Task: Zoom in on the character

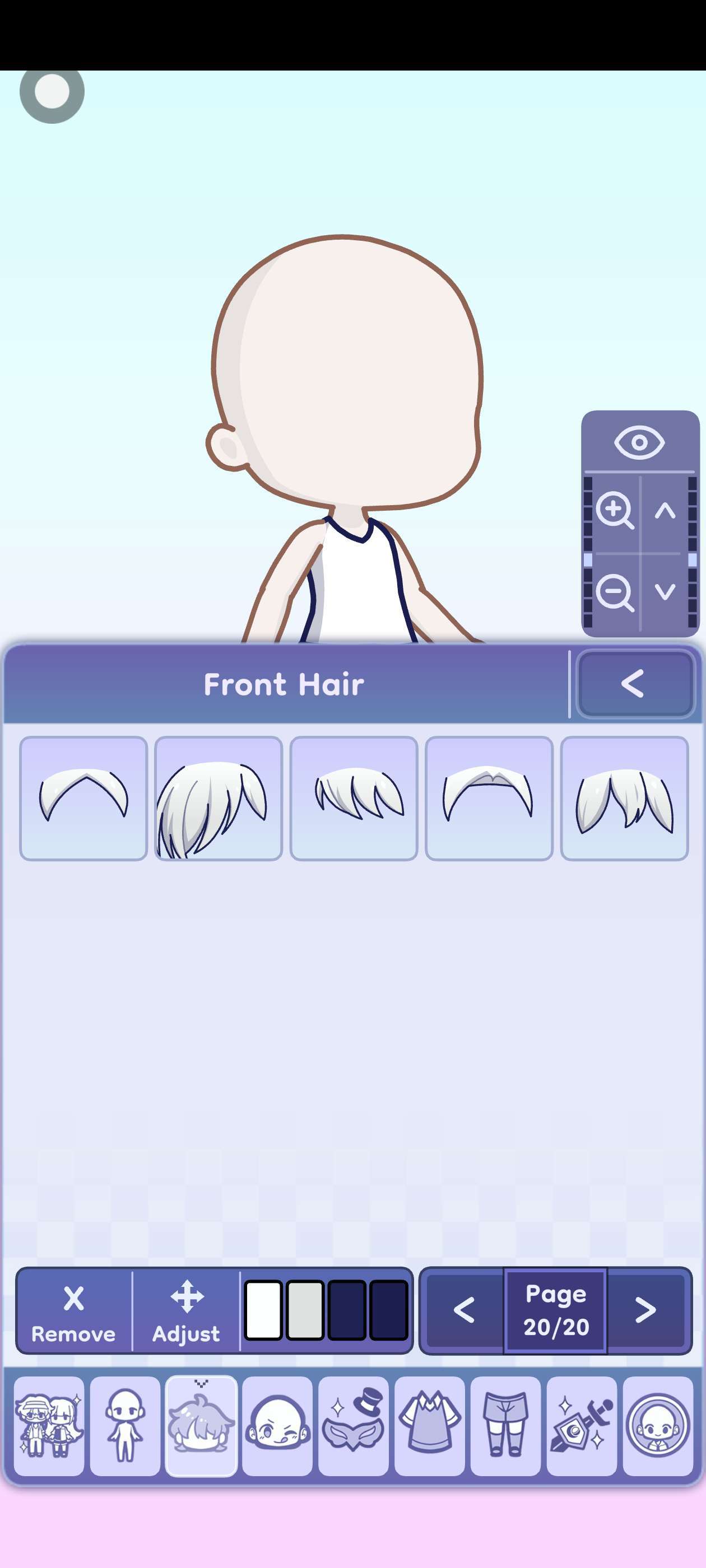Action: coord(614,510)
